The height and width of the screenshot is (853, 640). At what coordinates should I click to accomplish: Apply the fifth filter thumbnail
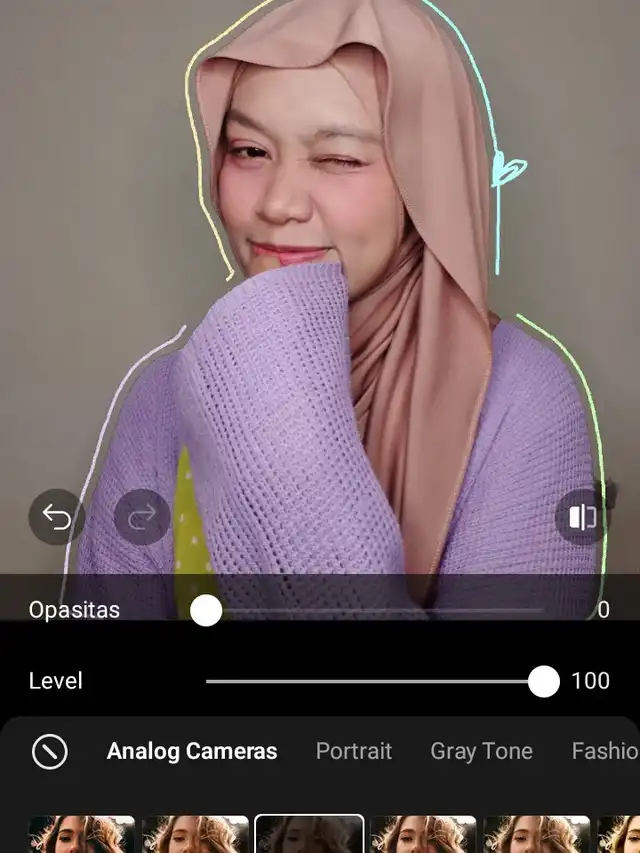[537, 835]
